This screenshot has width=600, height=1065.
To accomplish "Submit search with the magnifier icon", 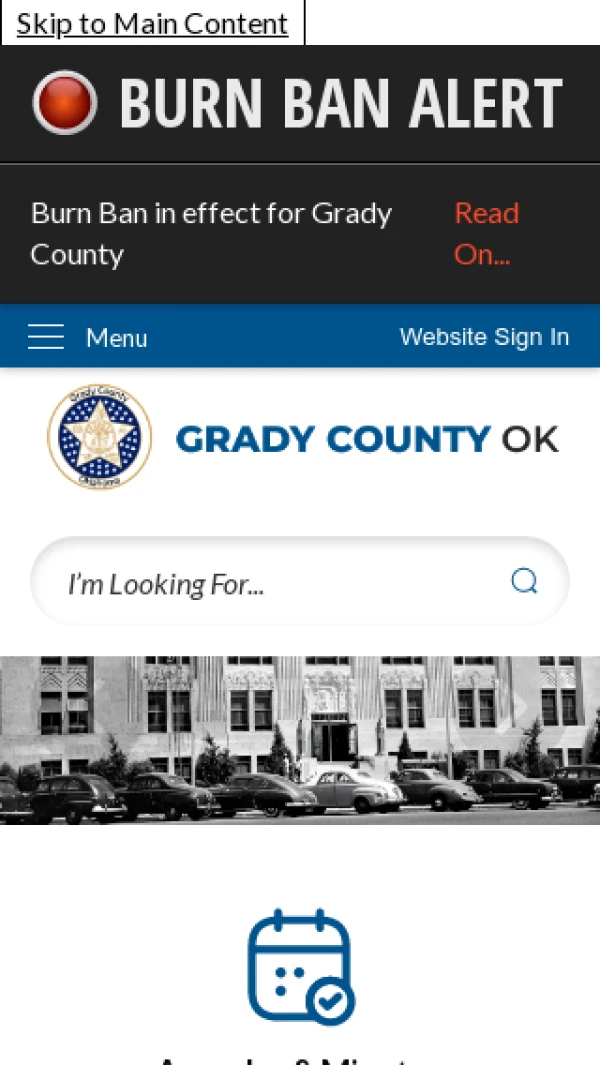I will [x=524, y=582].
